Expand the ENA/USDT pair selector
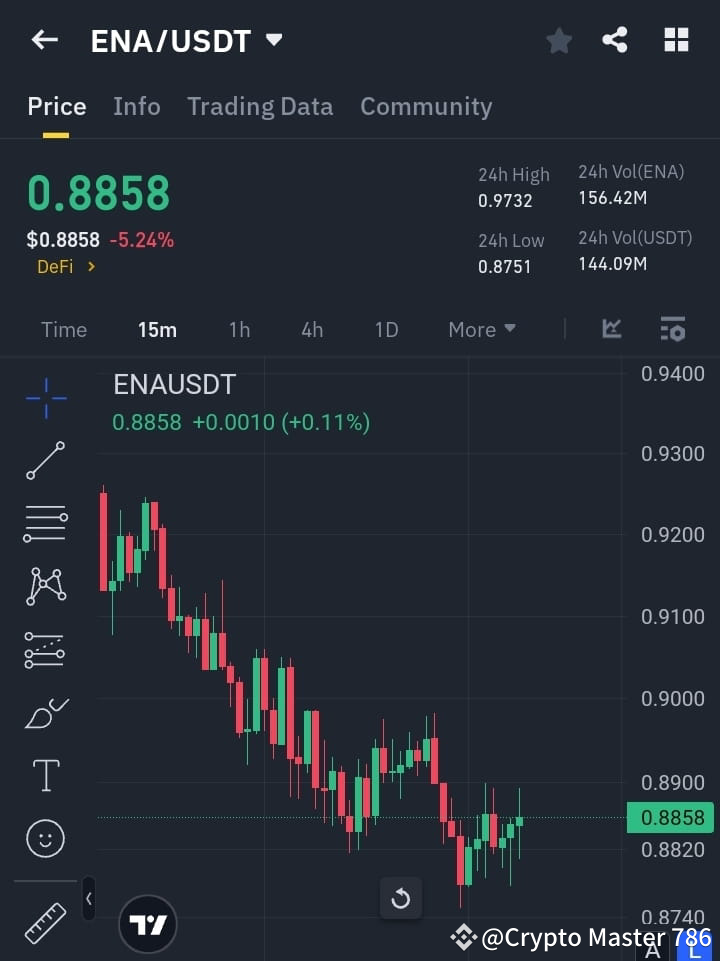This screenshot has height=961, width=720. [x=275, y=40]
